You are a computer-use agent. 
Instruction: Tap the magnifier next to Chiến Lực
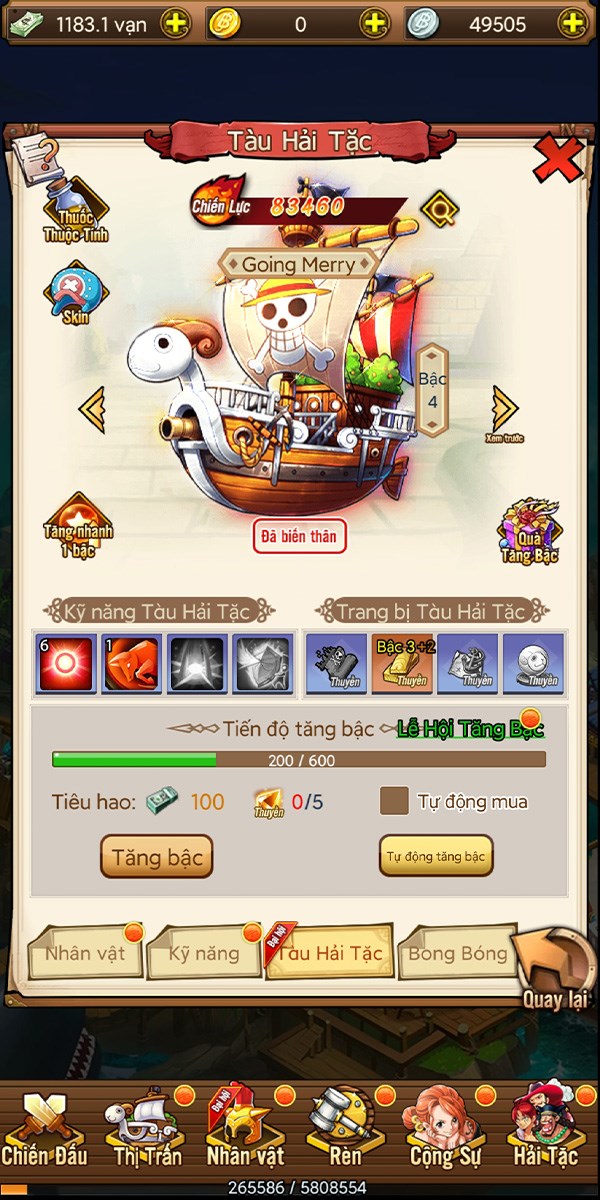click(438, 210)
